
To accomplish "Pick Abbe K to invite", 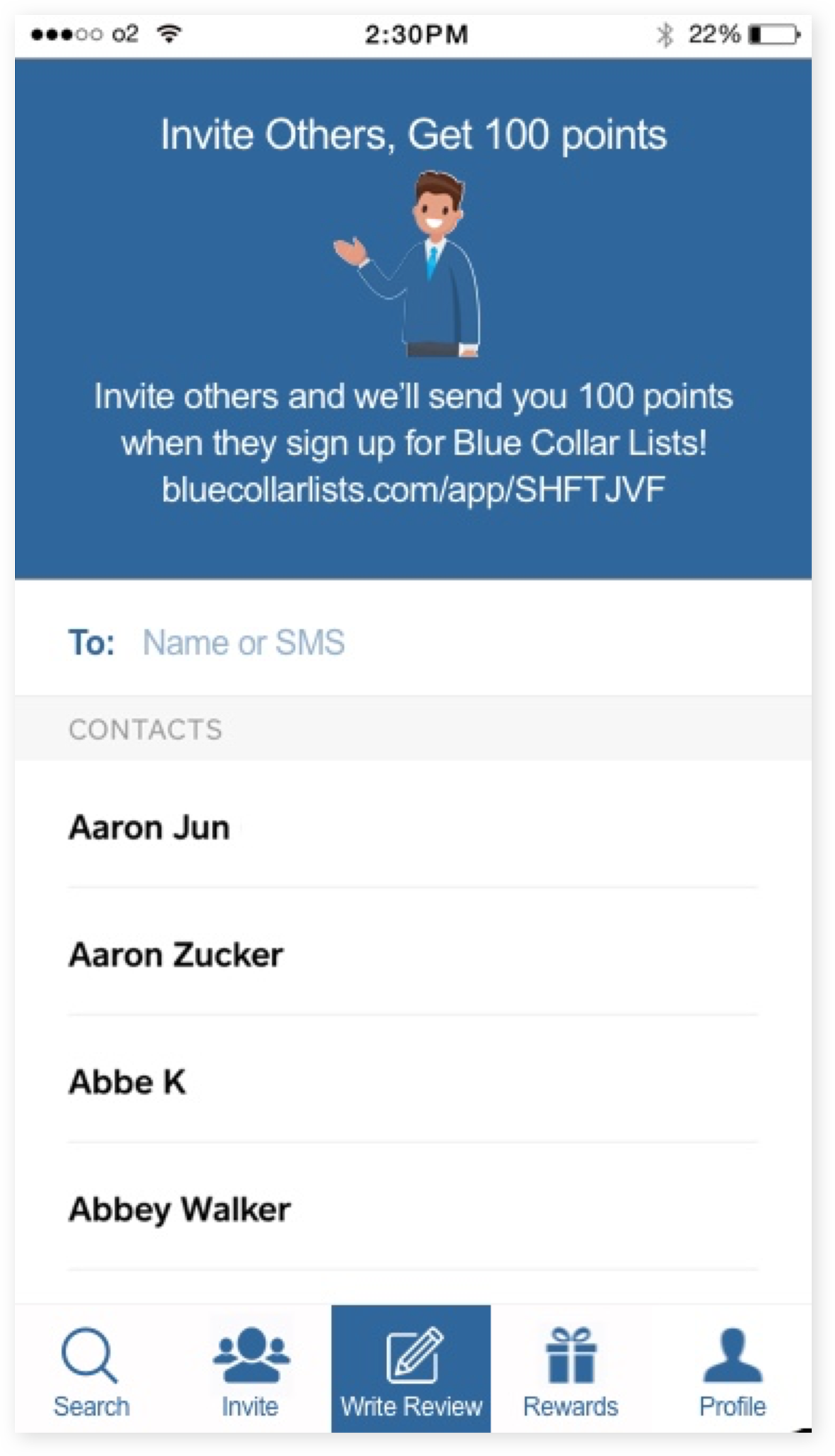I will coord(413,1081).
